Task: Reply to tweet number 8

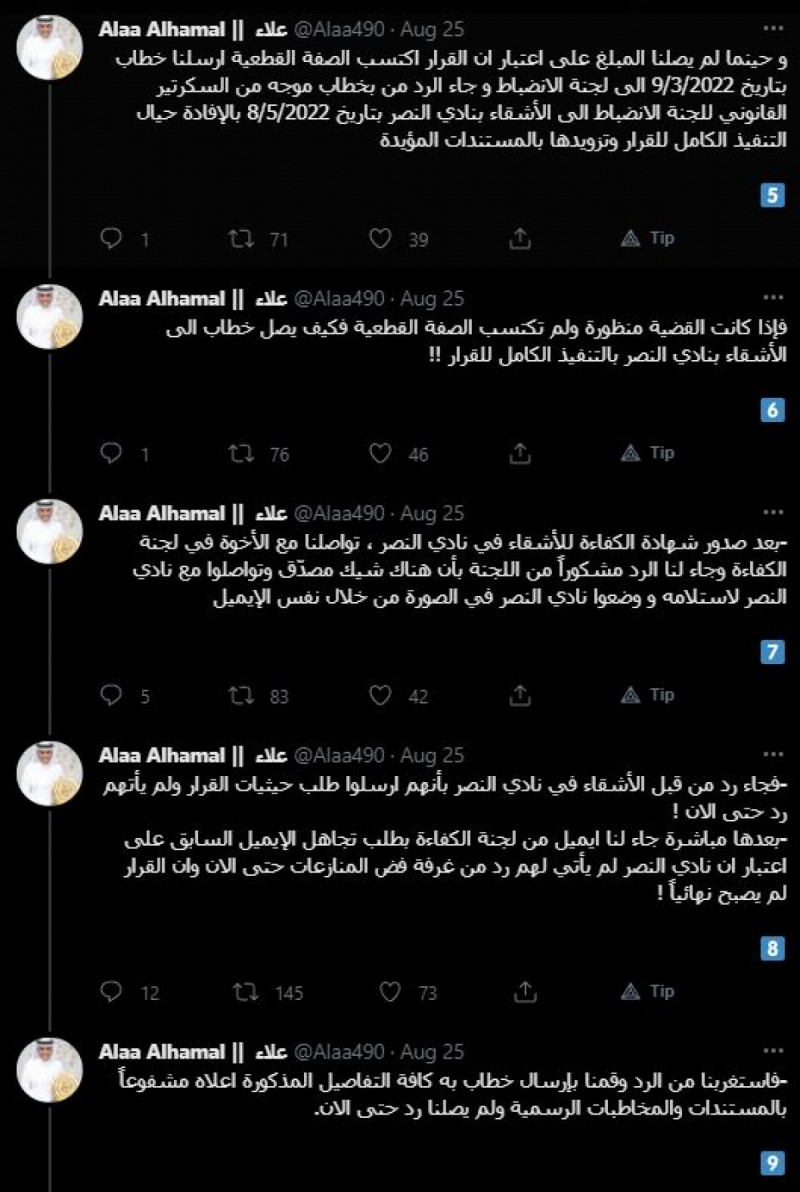Action: [x=110, y=992]
